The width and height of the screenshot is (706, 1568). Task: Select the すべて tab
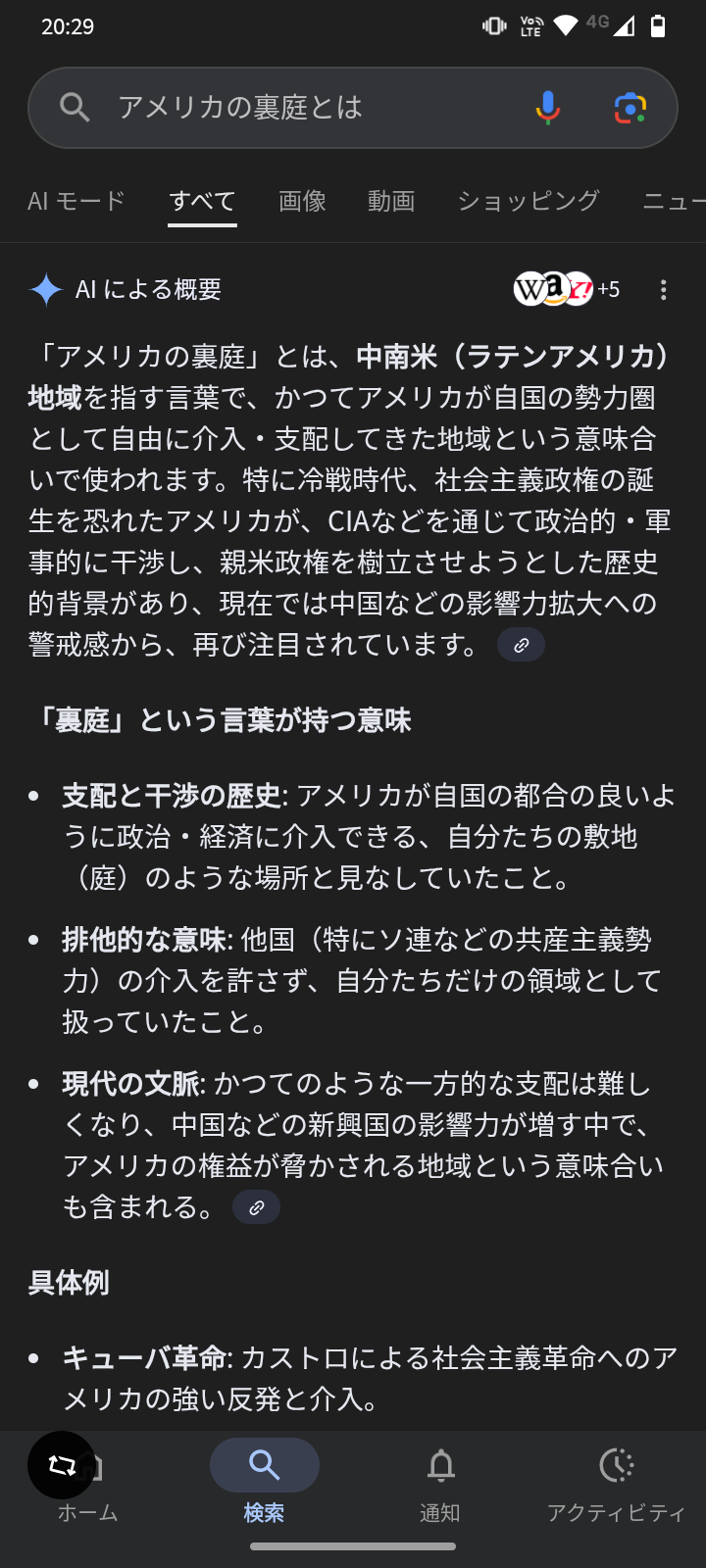202,201
